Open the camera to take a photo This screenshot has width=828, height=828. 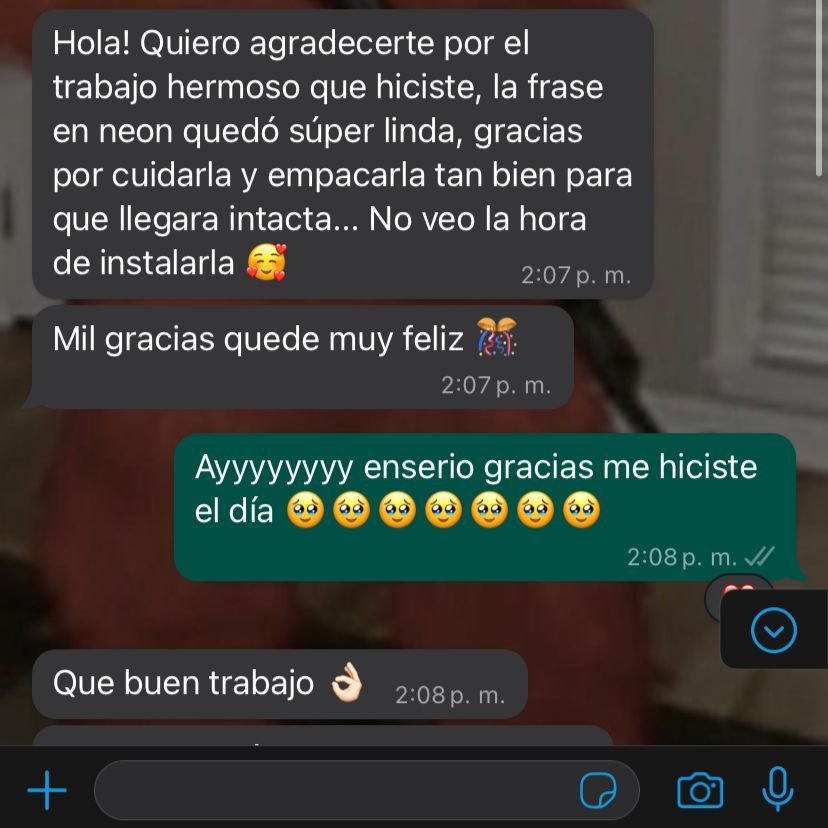(700, 791)
